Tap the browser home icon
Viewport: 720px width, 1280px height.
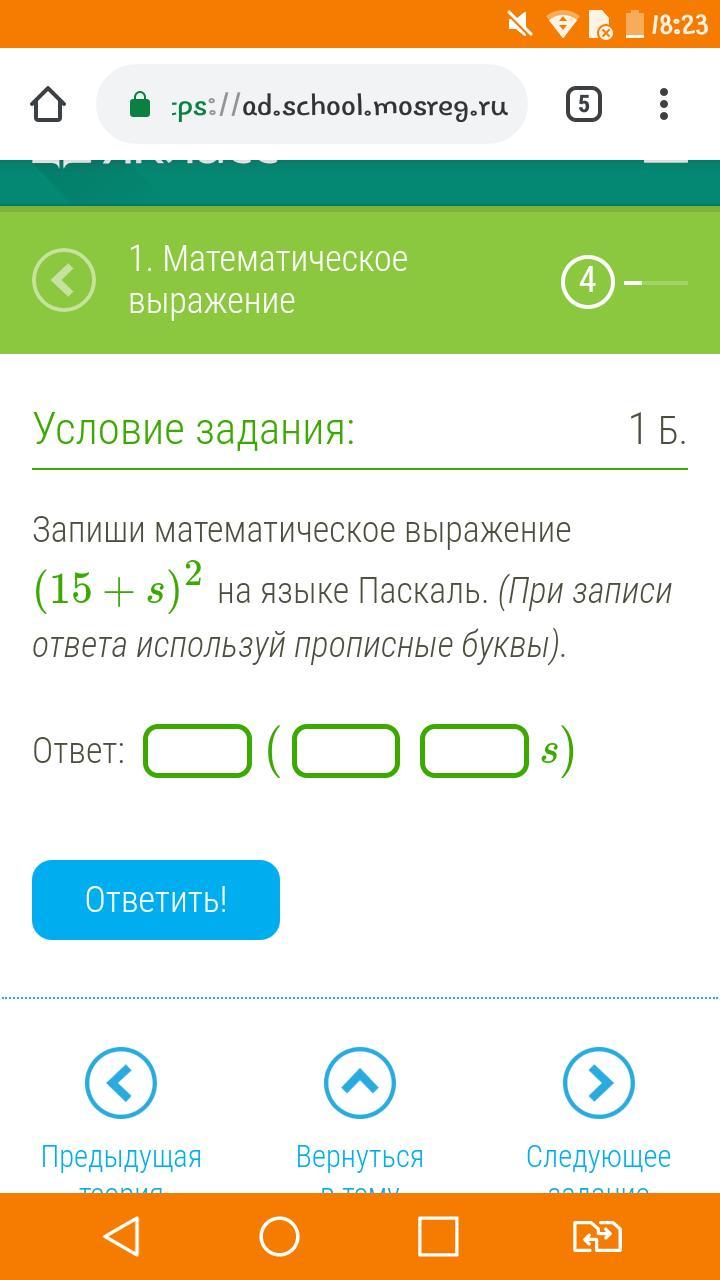coord(48,104)
